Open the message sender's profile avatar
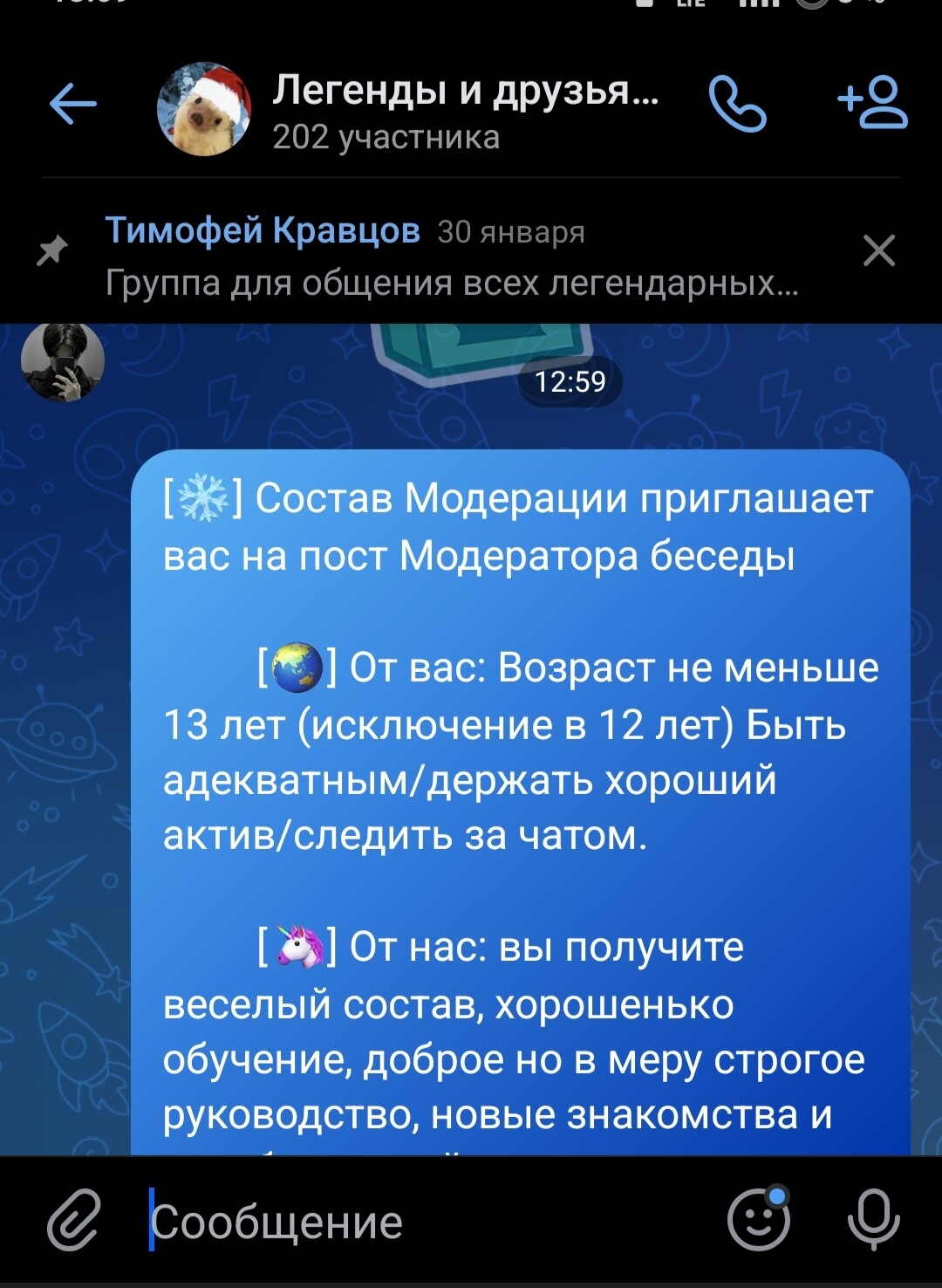Screen dimensions: 942x1288 click(x=63, y=361)
